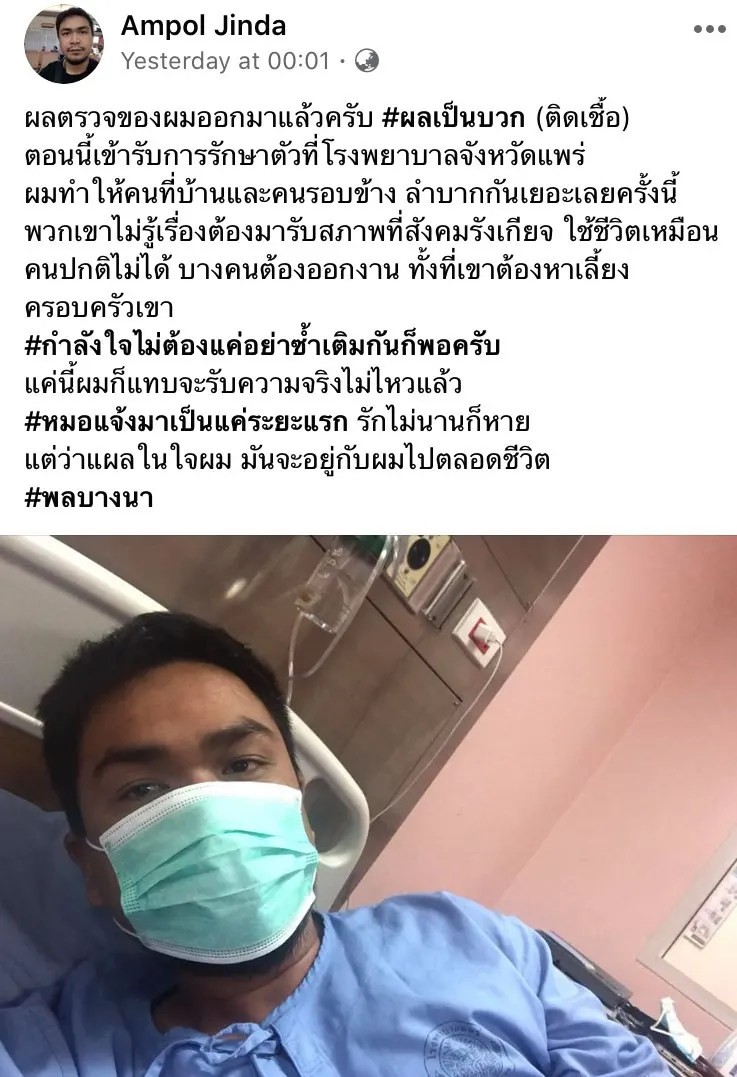The height and width of the screenshot is (1077, 737).
Task: Open the post's three-dot overflow menu
Action: click(x=709, y=30)
